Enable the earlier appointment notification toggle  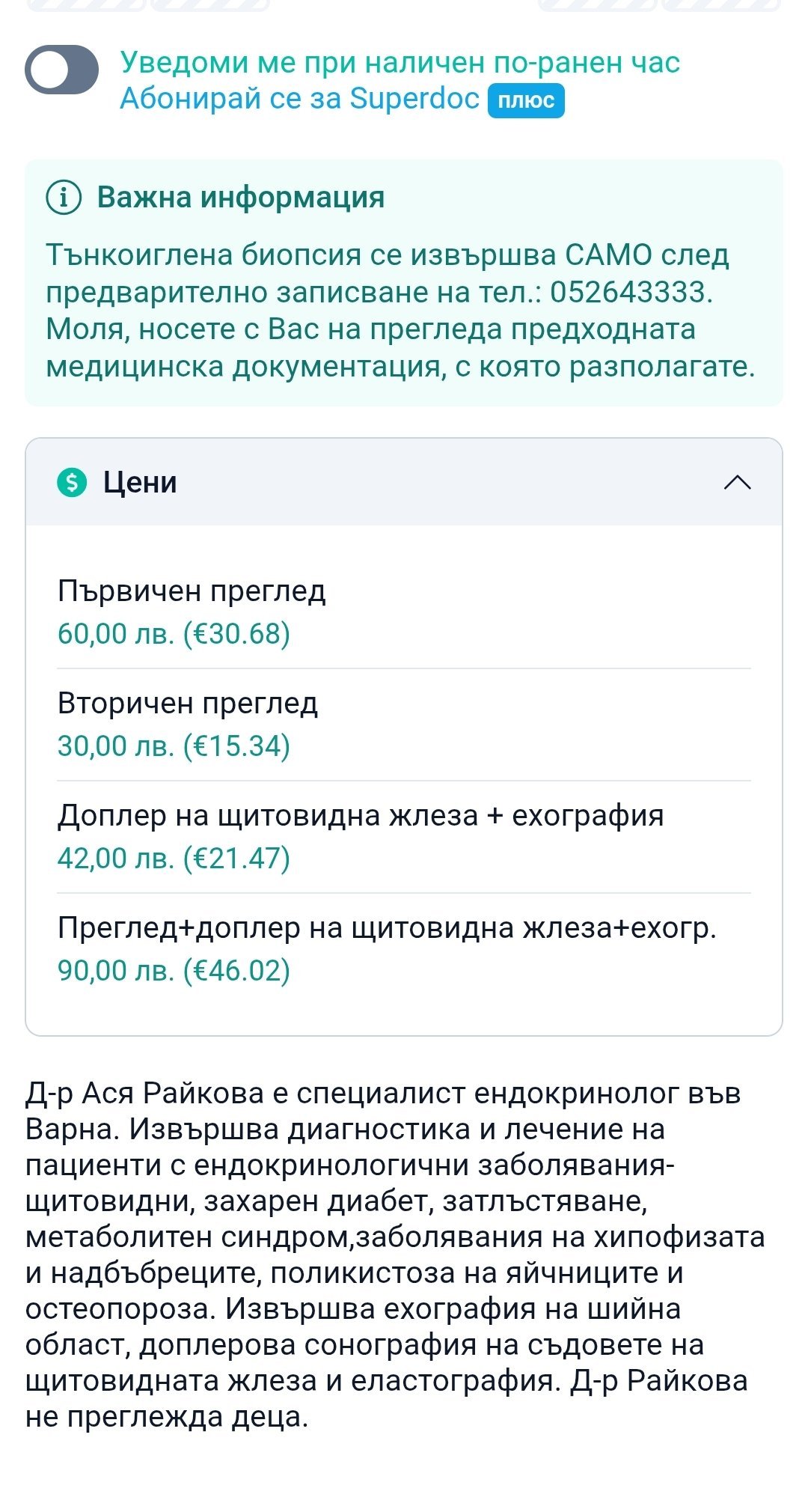[x=62, y=70]
